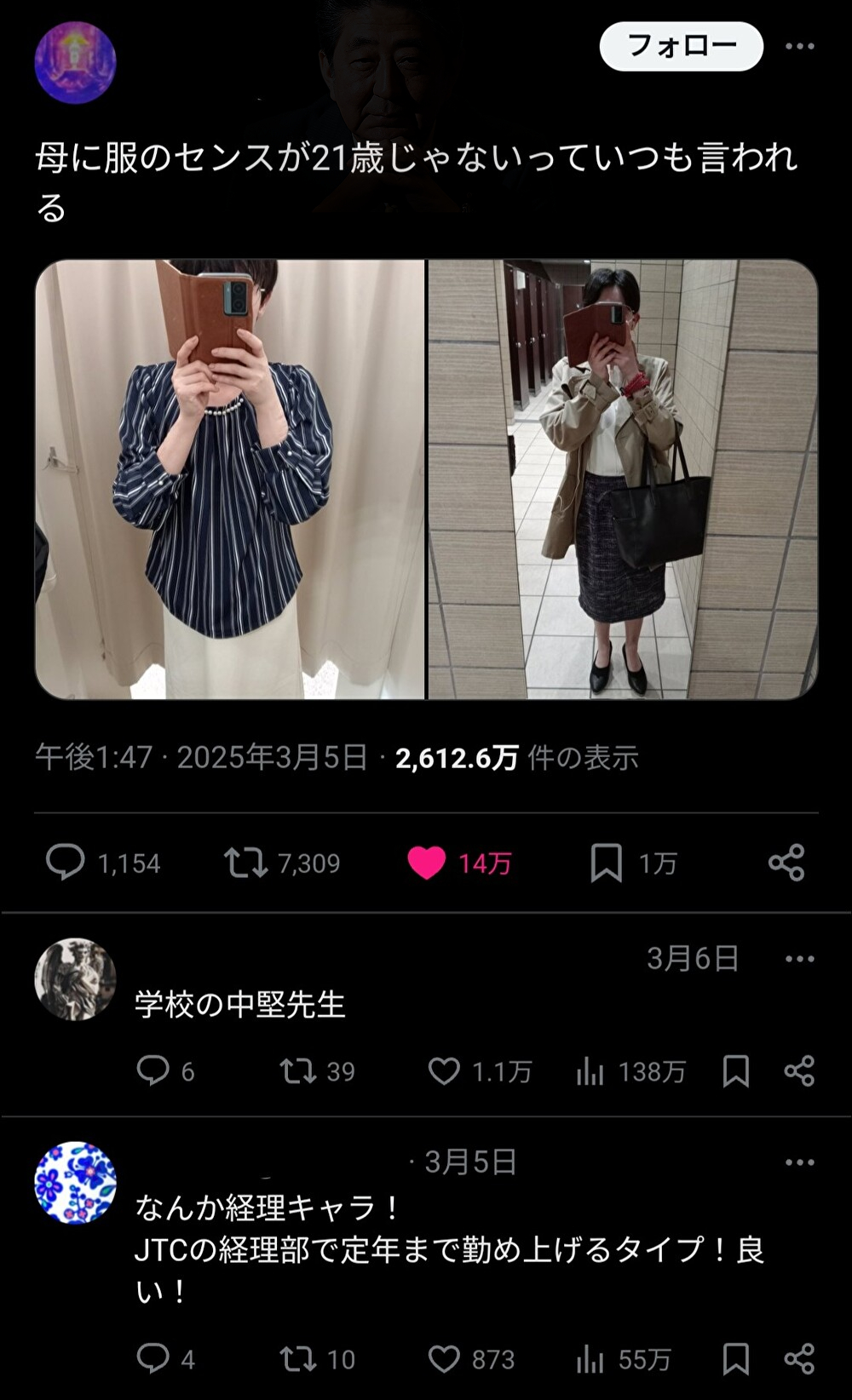Repost the 学校の中堅先生 reply
The width and height of the screenshot is (852, 1400).
click(298, 1071)
